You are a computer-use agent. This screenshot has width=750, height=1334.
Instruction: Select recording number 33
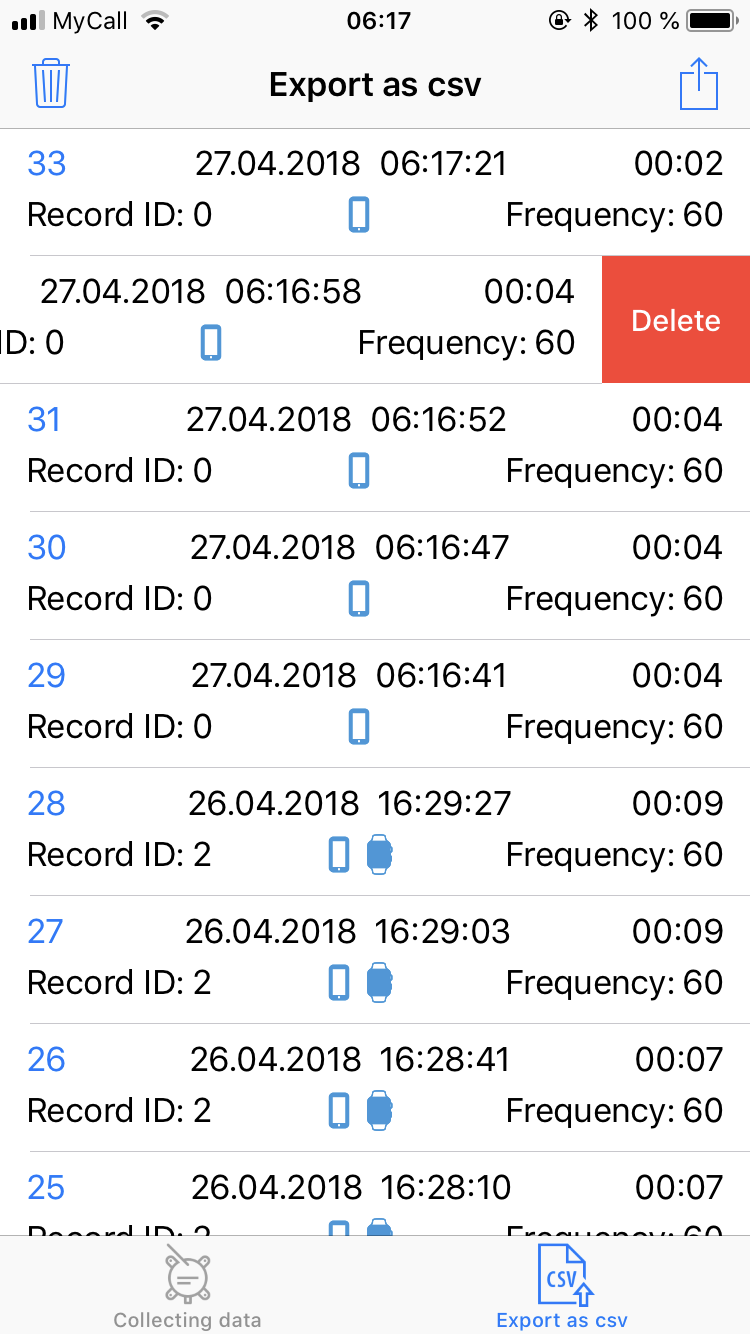coord(375,190)
